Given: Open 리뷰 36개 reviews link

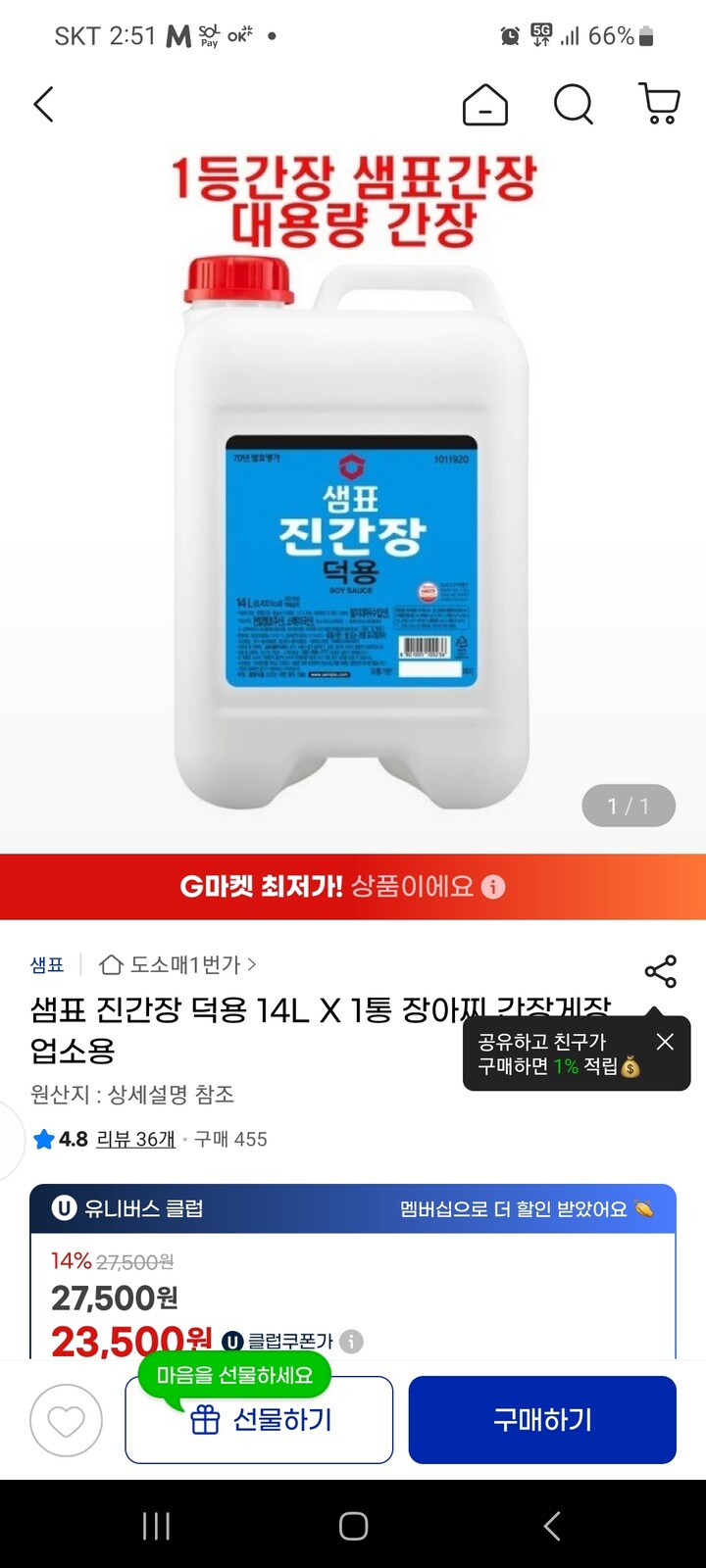Looking at the screenshot, I should [135, 1139].
